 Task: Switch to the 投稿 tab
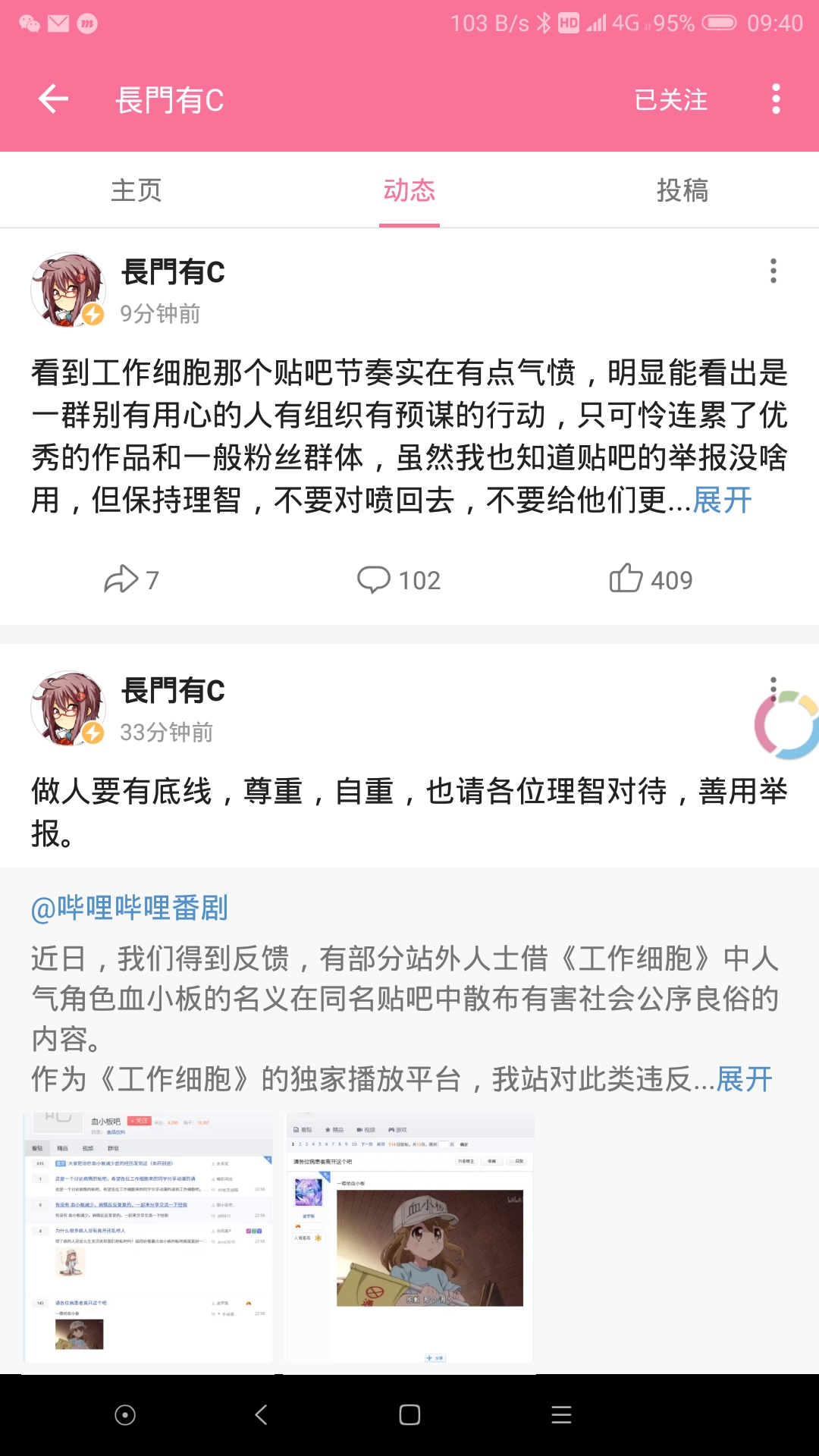[682, 190]
